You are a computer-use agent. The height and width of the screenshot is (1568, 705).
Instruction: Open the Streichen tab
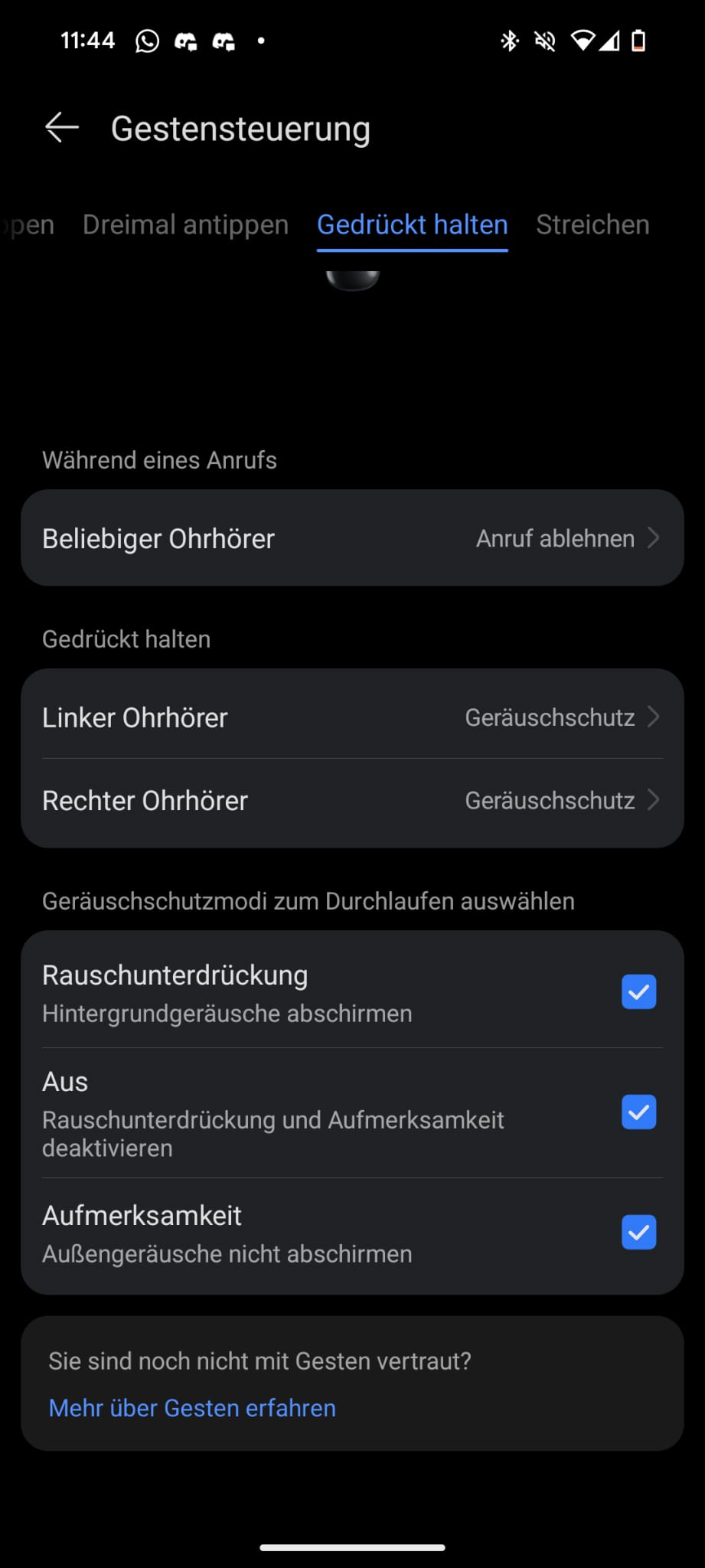pos(592,225)
